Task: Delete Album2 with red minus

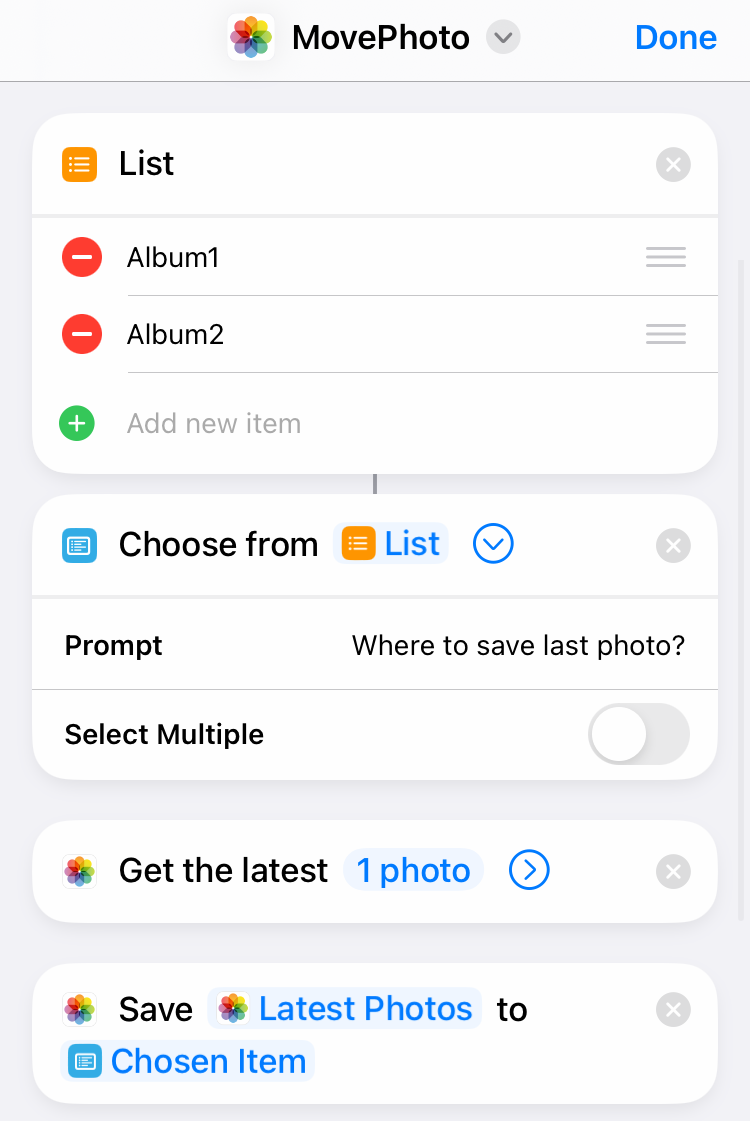Action: [x=82, y=334]
